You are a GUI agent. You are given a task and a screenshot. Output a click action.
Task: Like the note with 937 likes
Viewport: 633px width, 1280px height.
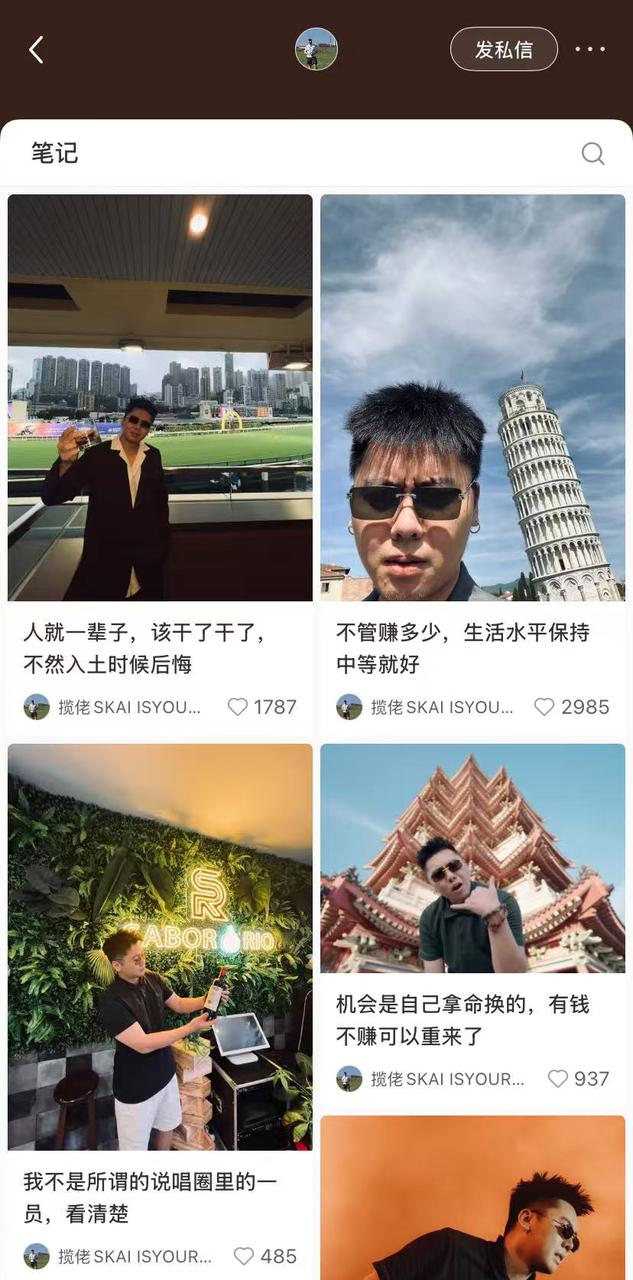point(558,1079)
